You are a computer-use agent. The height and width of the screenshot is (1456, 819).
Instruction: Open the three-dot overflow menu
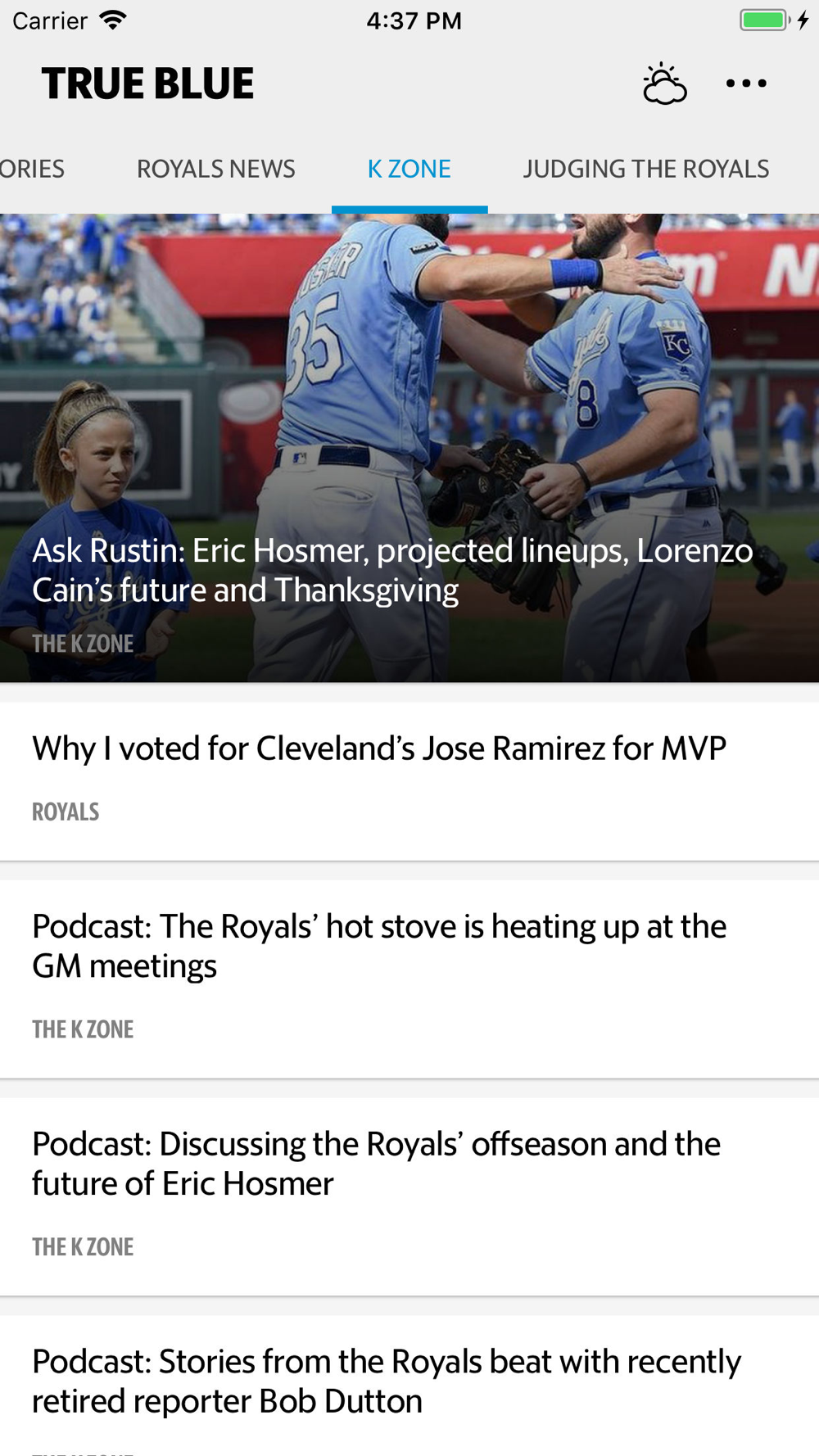[746, 84]
